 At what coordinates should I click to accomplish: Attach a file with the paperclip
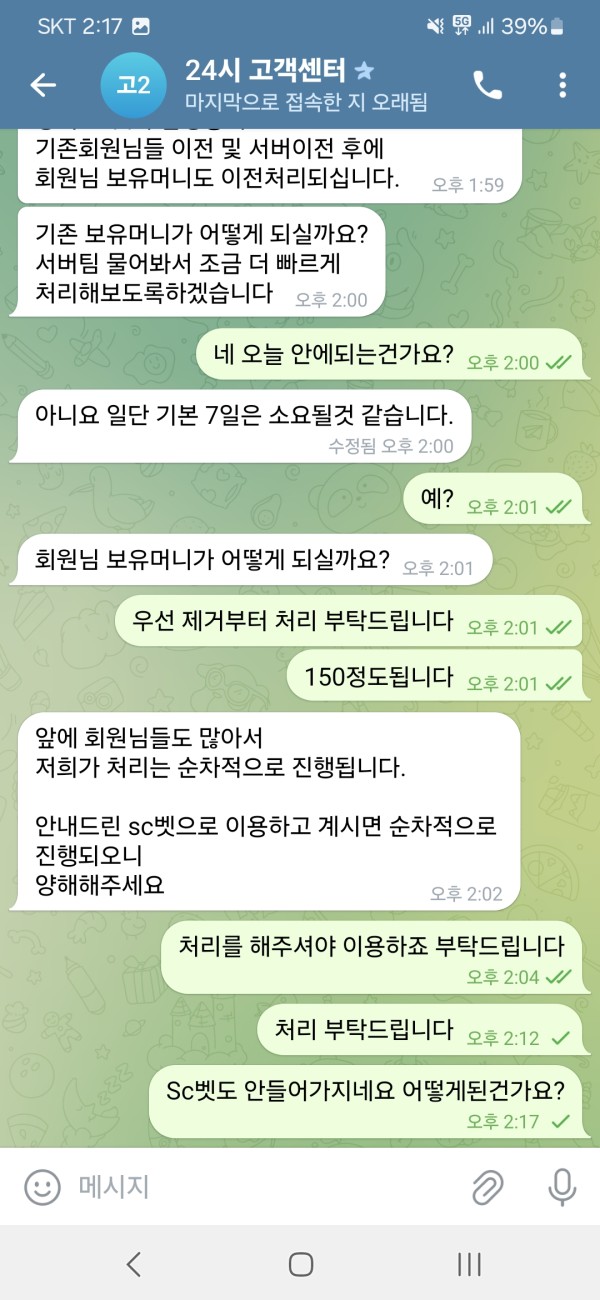[x=487, y=1187]
